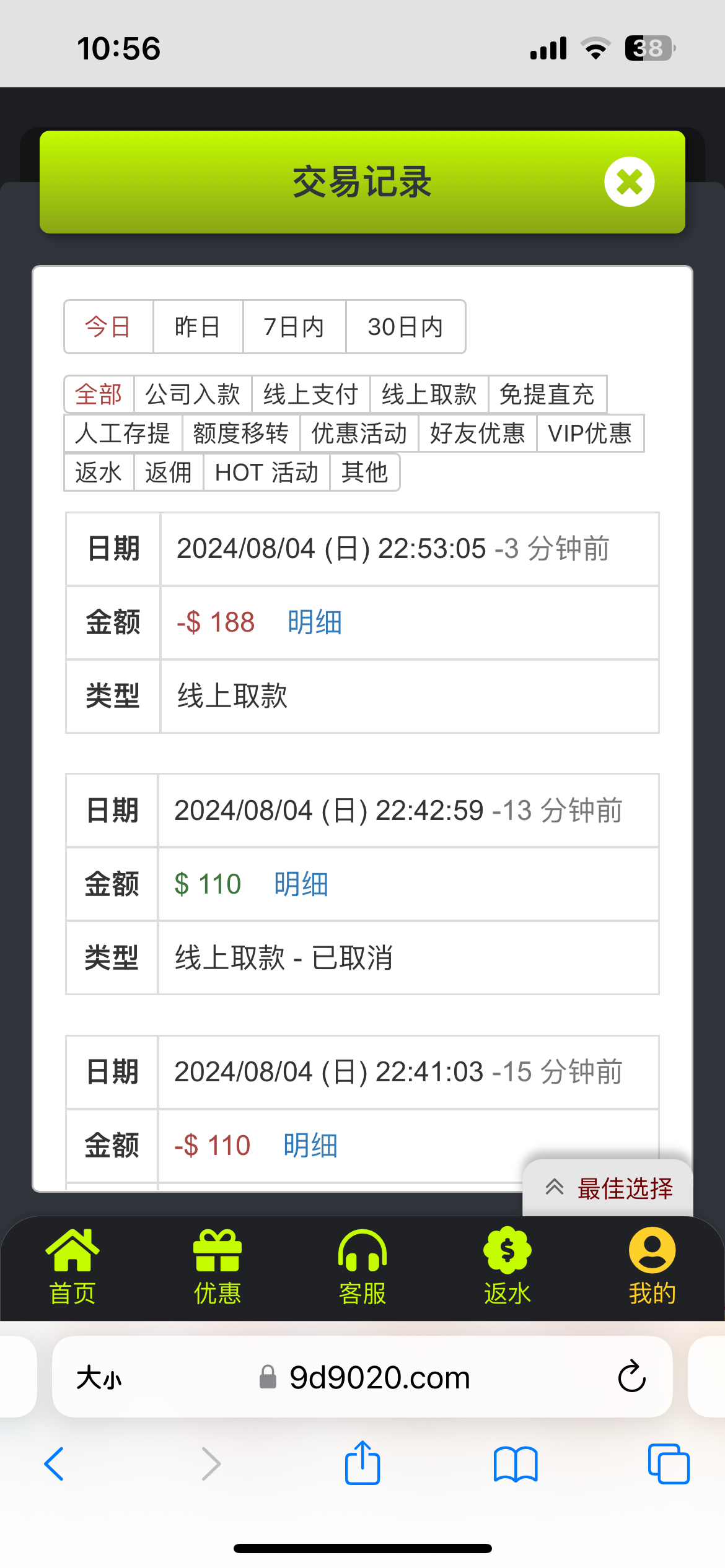
Task: Expand the 最佳选择 panel
Action: 608,1188
